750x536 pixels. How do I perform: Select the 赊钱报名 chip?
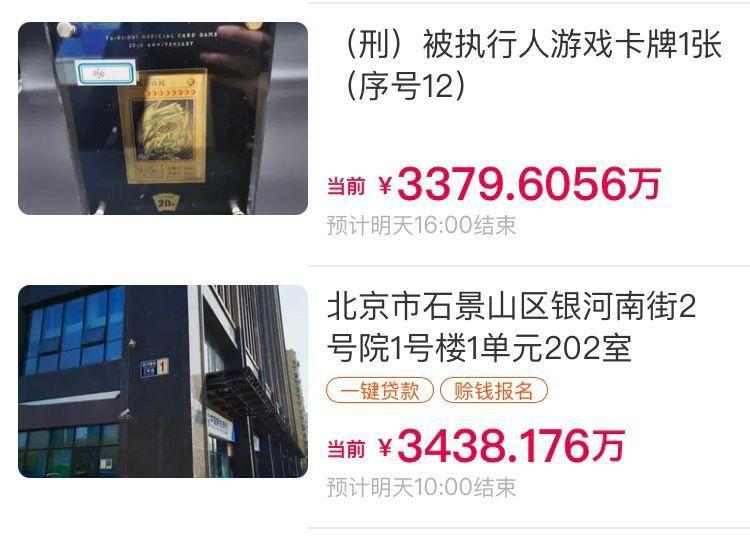[x=494, y=391]
